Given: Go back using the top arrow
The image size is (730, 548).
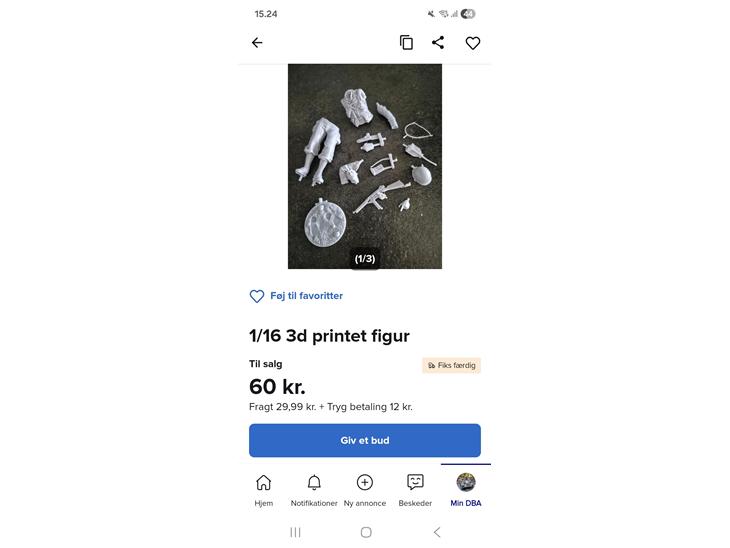Looking at the screenshot, I should [257, 42].
